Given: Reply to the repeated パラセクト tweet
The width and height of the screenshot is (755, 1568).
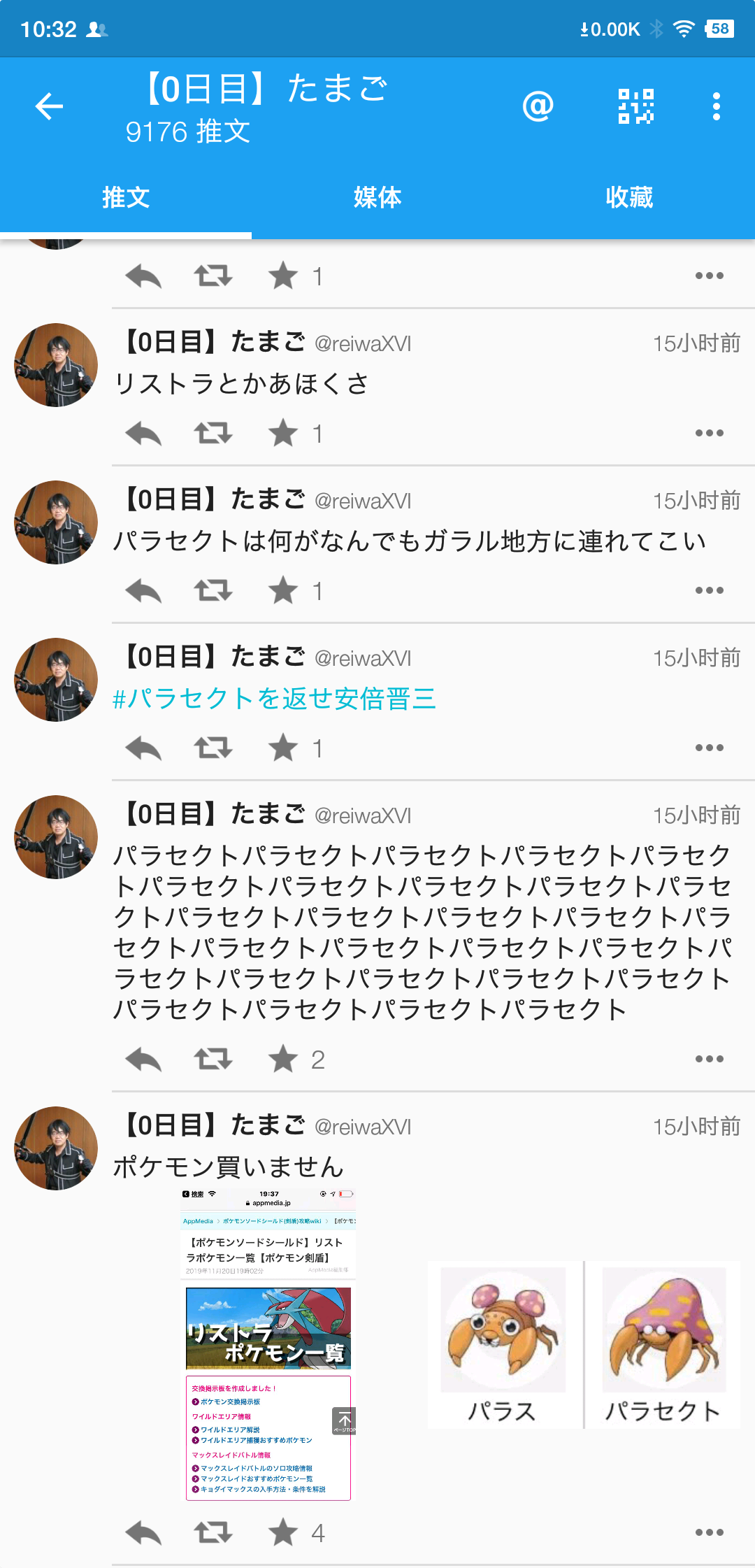Looking at the screenshot, I should click(x=143, y=1060).
